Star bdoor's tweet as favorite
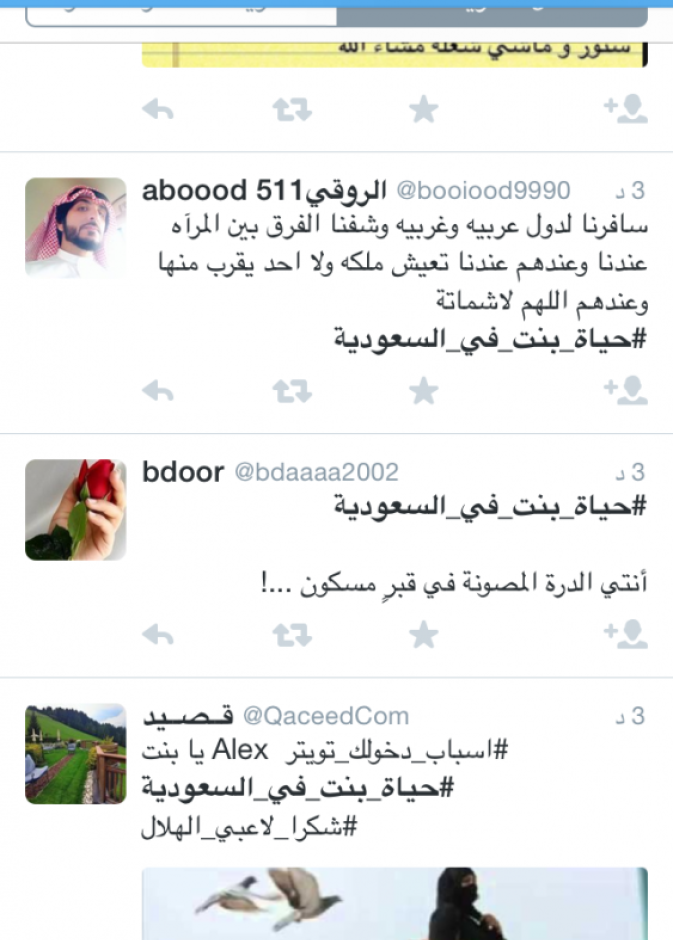This screenshot has width=673, height=940. (x=424, y=635)
